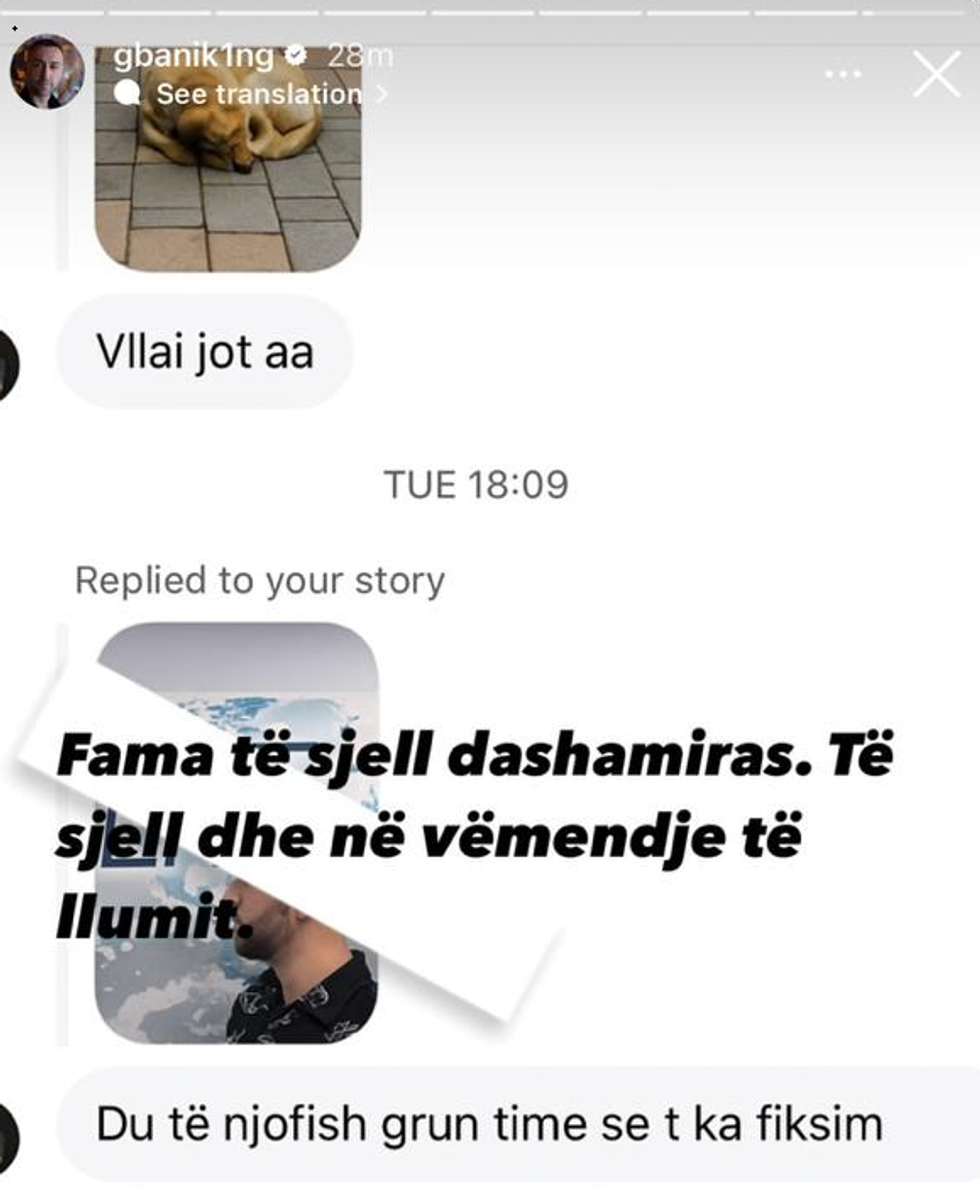
Task: Tap See translation for this story
Action: tap(259, 94)
